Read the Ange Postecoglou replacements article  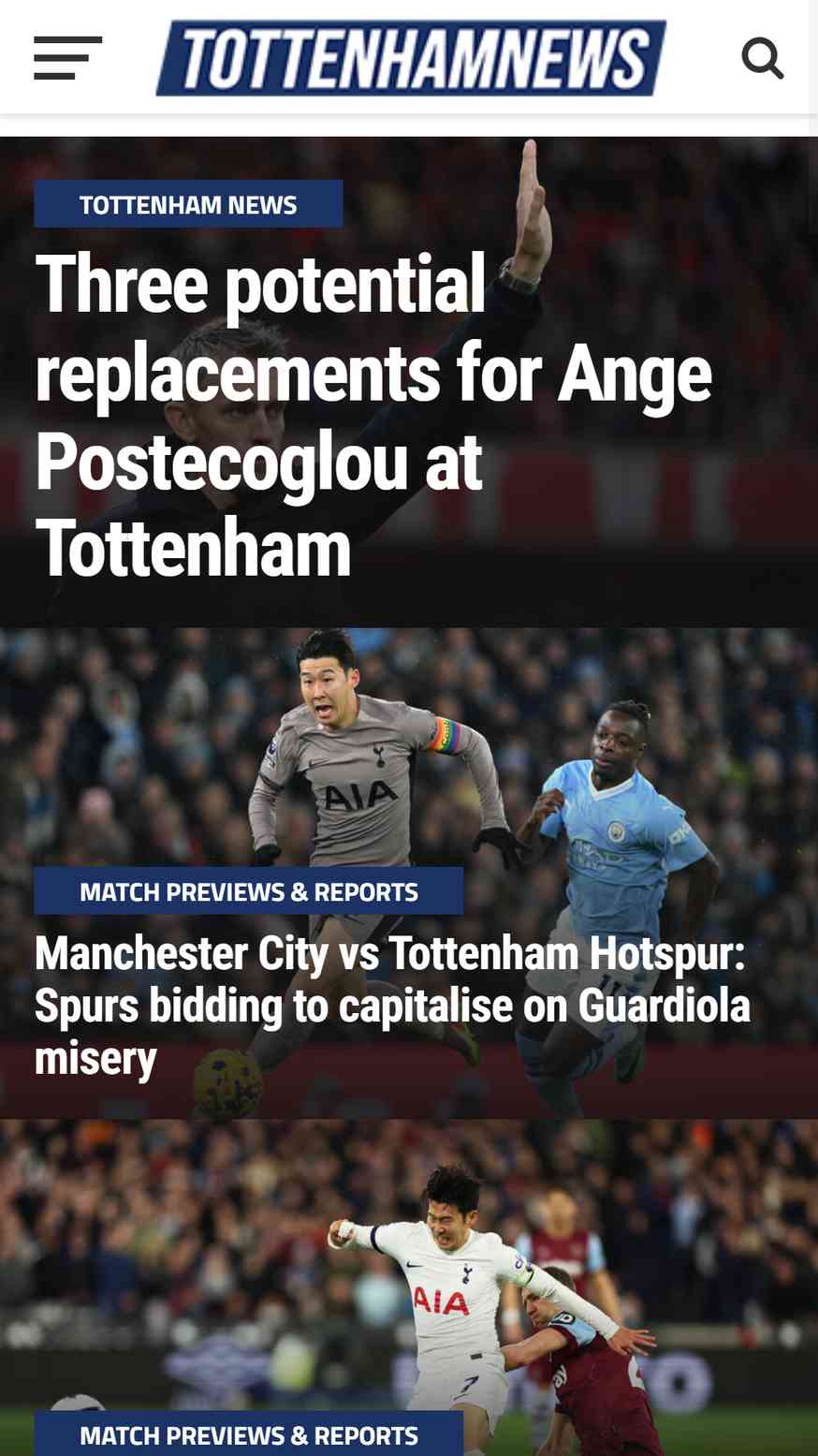[373, 416]
